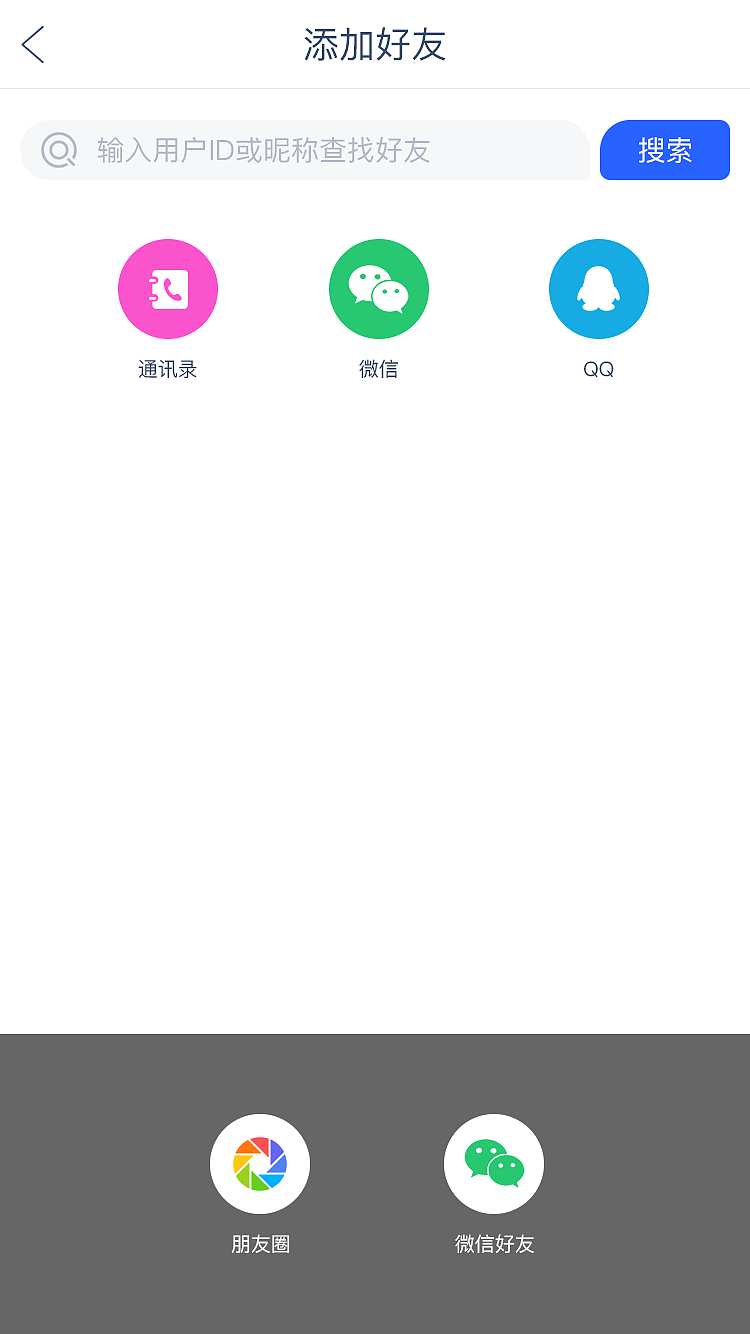Select the blue QQ penguin icon
Image resolution: width=750 pixels, height=1334 pixels.
click(598, 289)
